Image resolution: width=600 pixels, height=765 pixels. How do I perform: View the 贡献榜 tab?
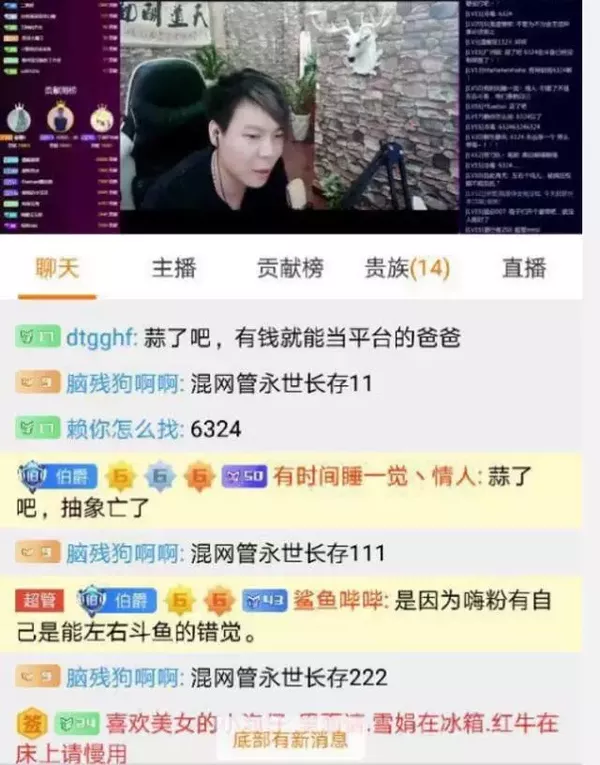click(x=290, y=269)
